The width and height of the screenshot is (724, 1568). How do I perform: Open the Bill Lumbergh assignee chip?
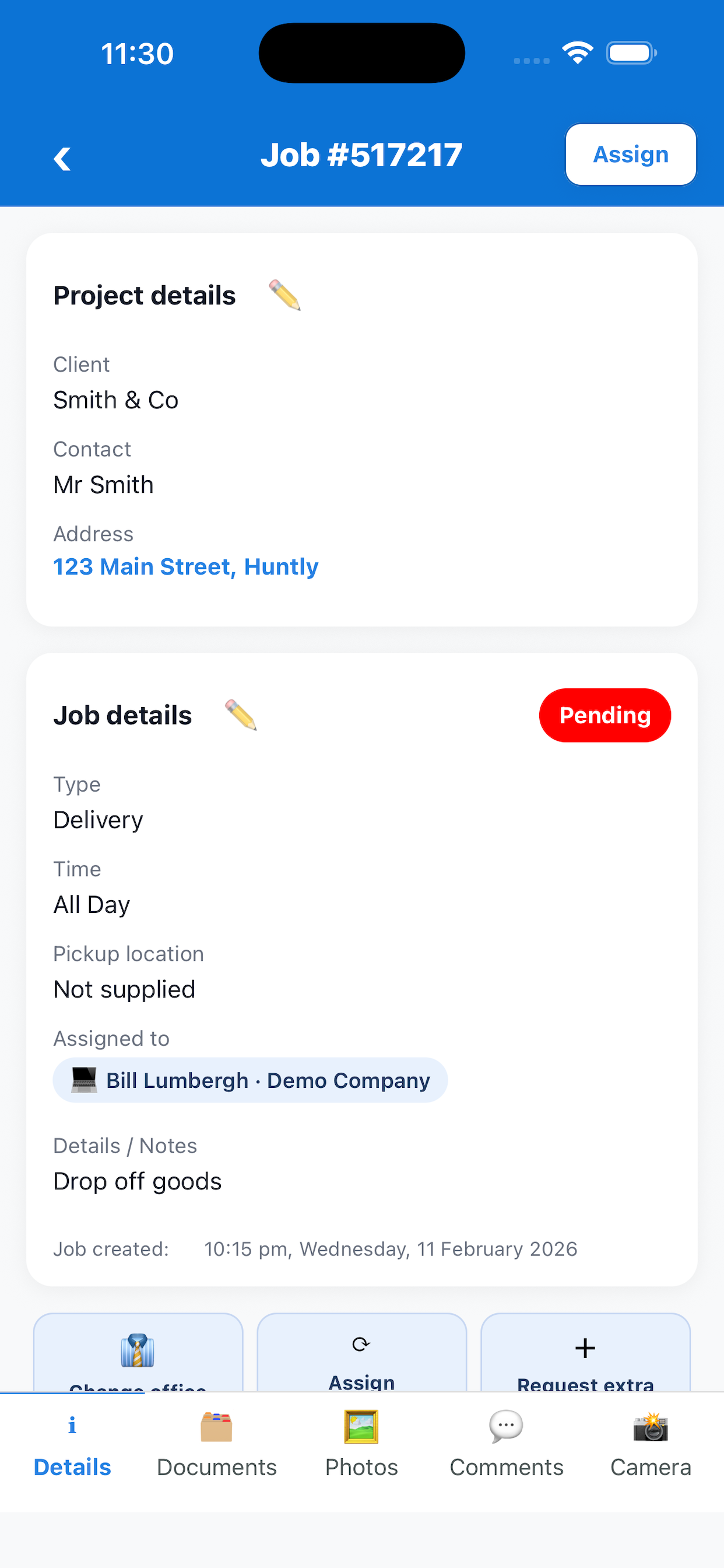point(250,1080)
